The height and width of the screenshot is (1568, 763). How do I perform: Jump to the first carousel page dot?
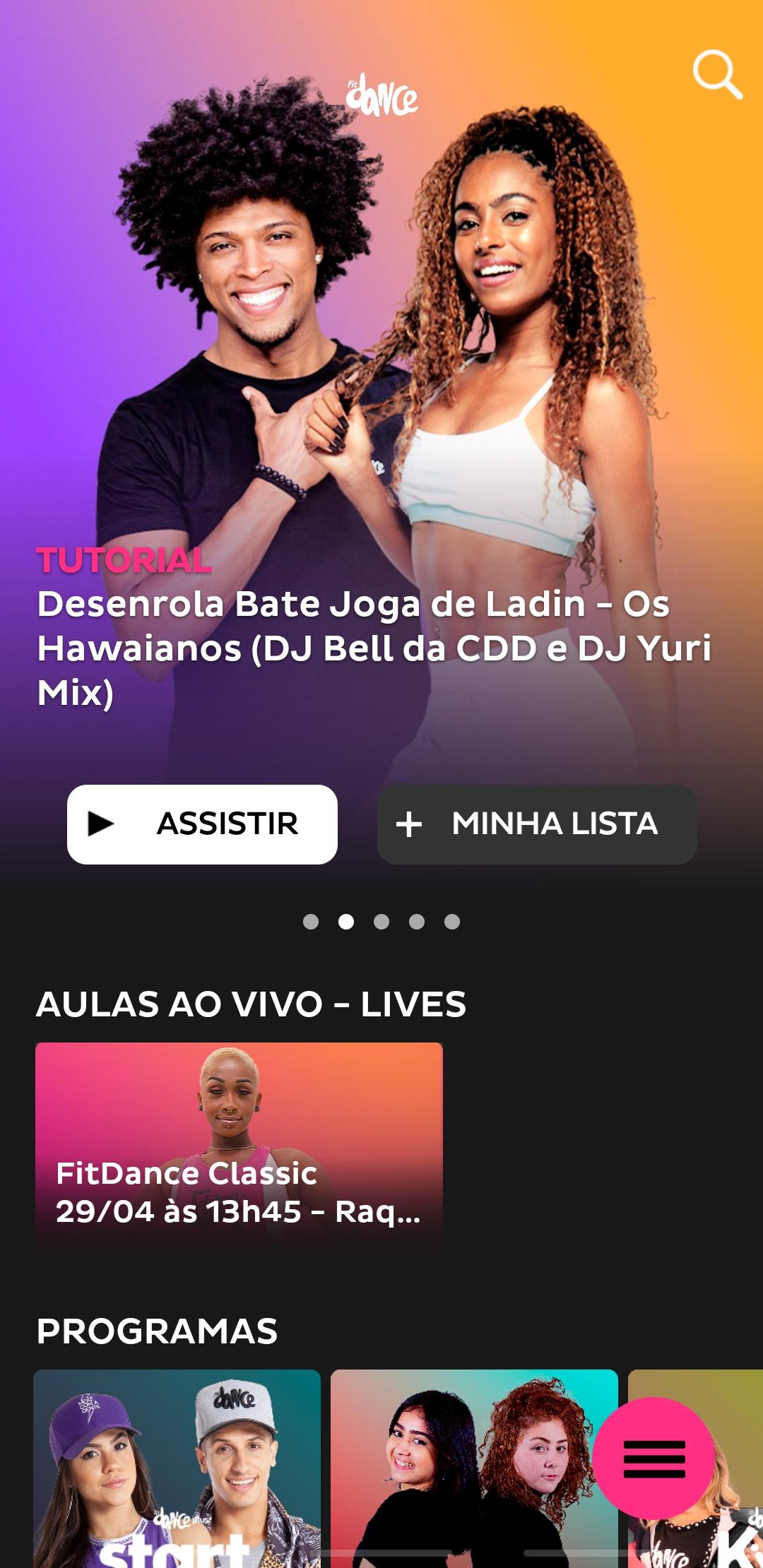(x=311, y=922)
